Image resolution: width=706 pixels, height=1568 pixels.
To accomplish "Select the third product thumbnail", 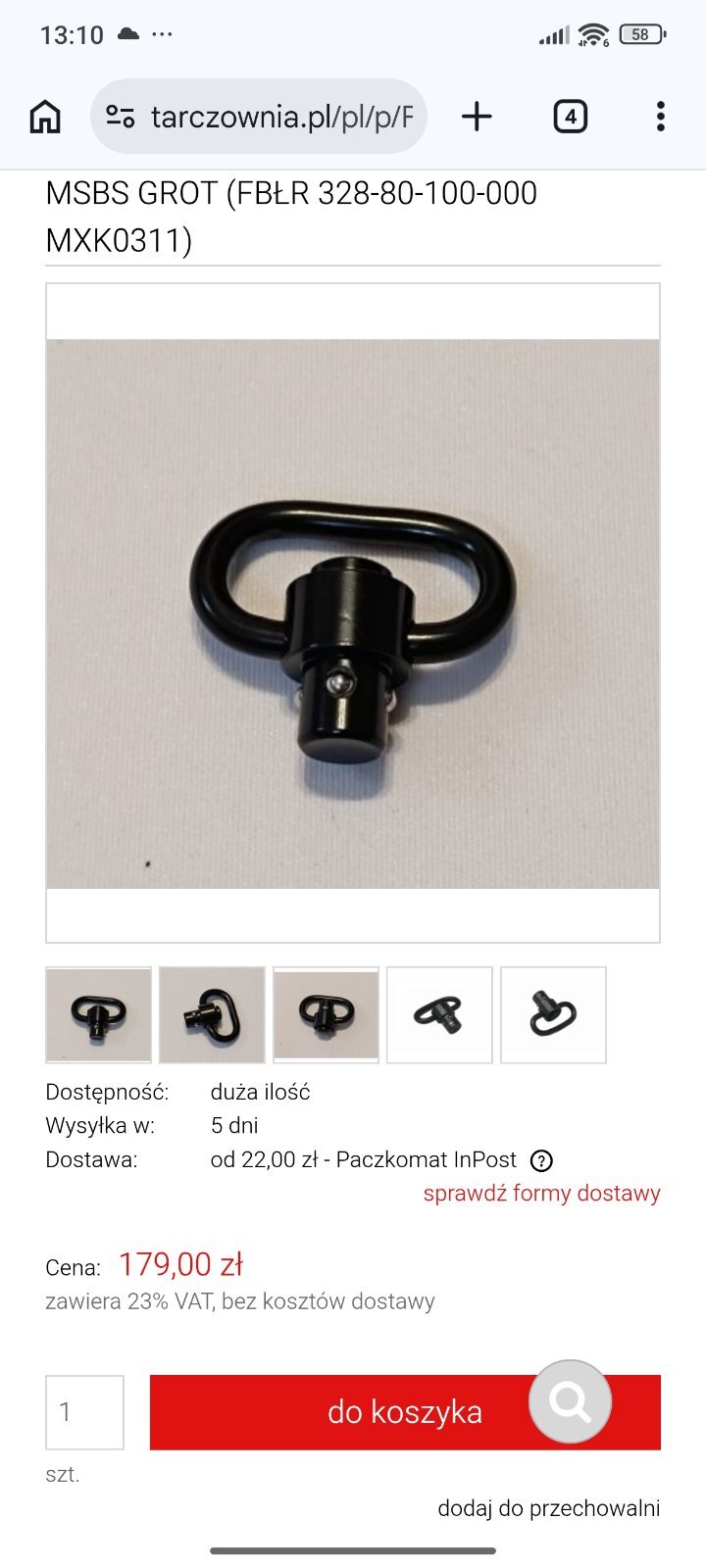I will [x=326, y=1014].
